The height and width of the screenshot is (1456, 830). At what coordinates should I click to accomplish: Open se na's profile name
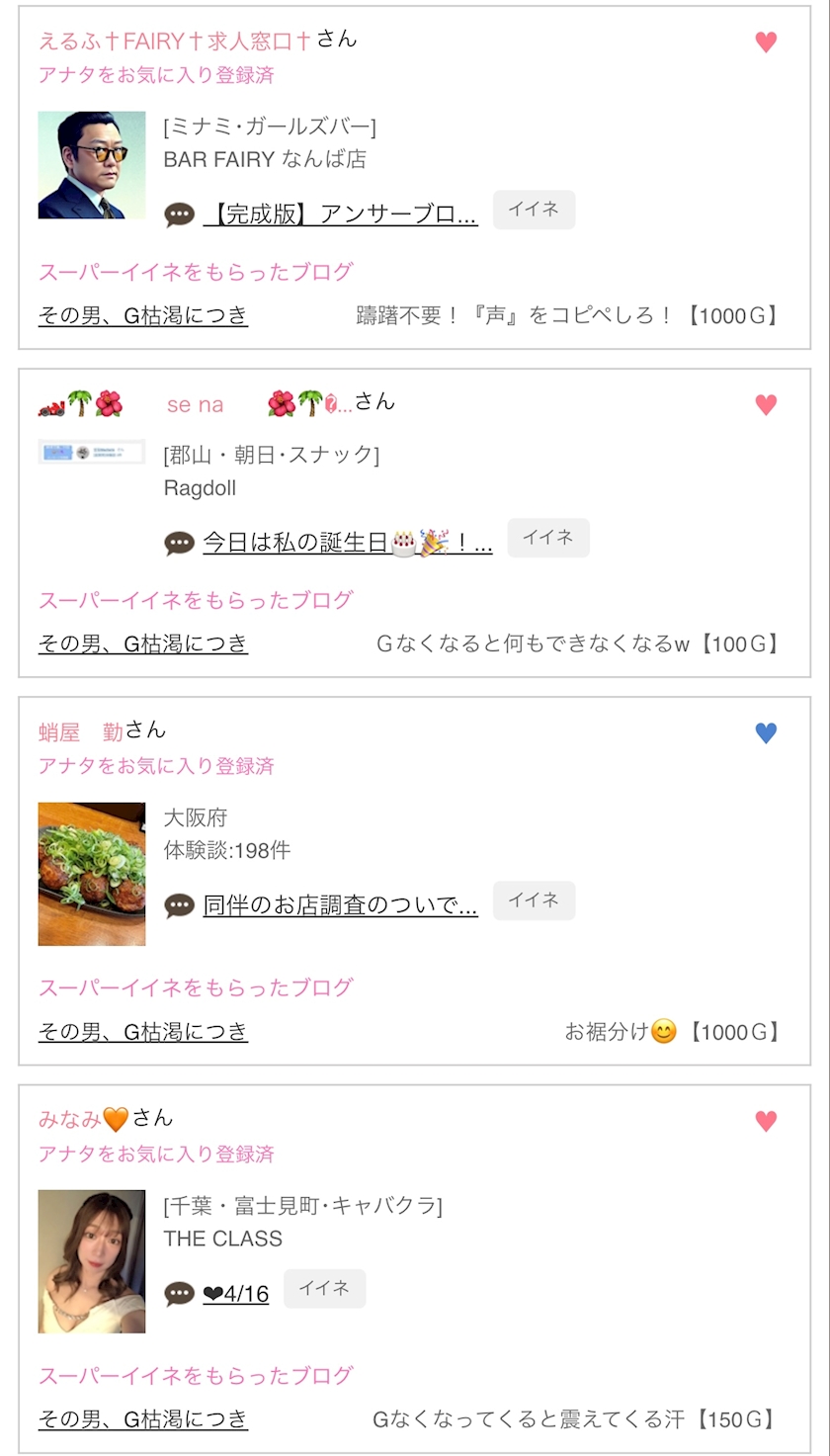(196, 404)
